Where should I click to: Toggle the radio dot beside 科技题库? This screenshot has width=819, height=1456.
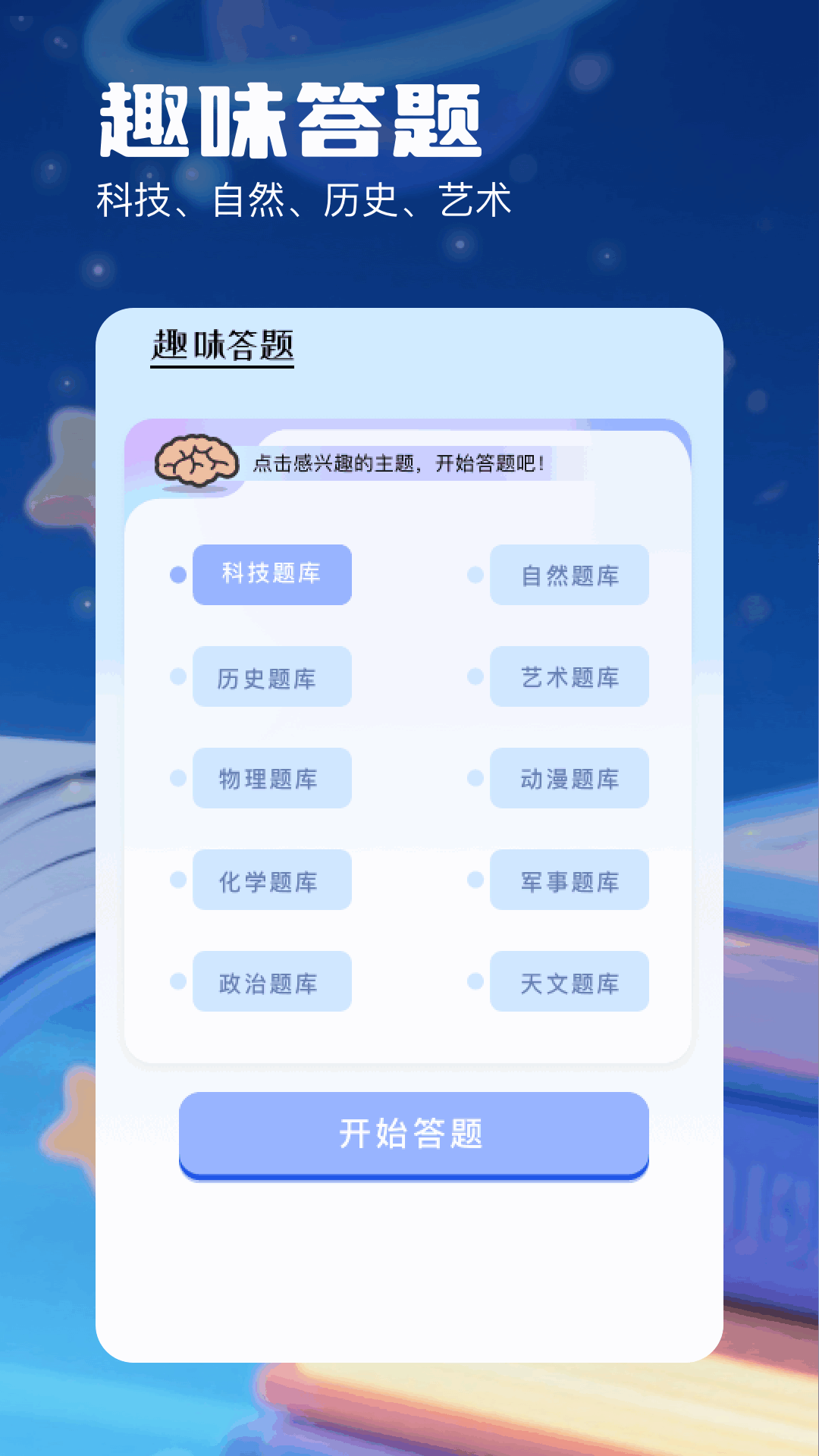(178, 575)
